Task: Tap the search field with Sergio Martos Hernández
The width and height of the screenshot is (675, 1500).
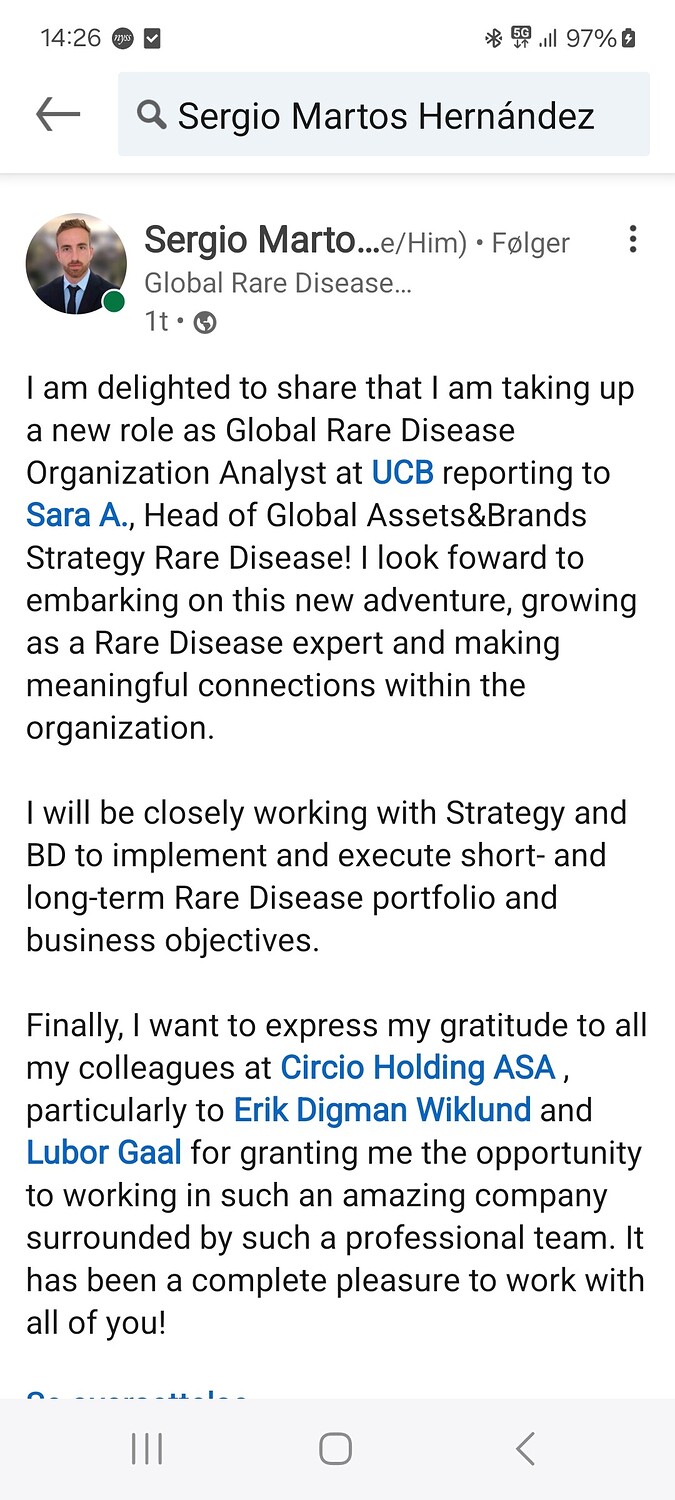Action: pos(384,115)
